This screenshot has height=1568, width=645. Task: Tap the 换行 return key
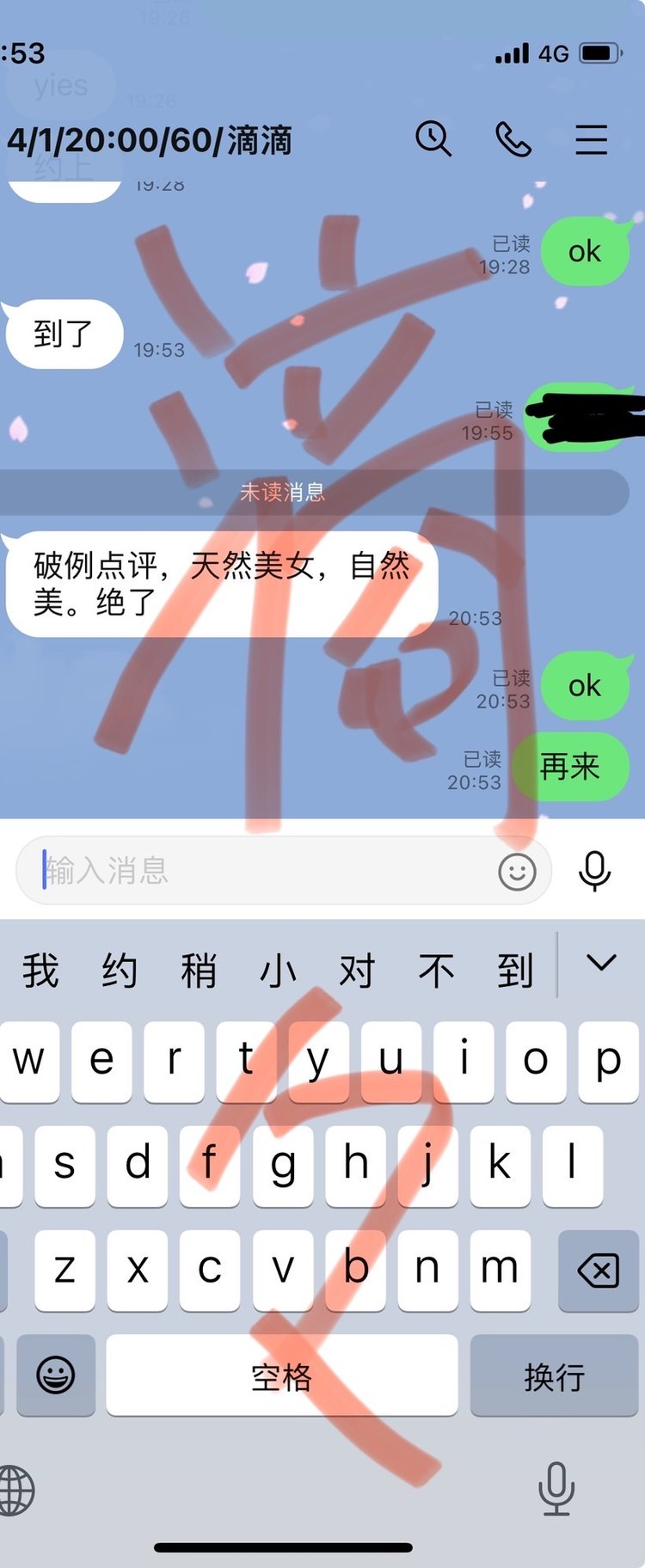pyautogui.click(x=554, y=1376)
